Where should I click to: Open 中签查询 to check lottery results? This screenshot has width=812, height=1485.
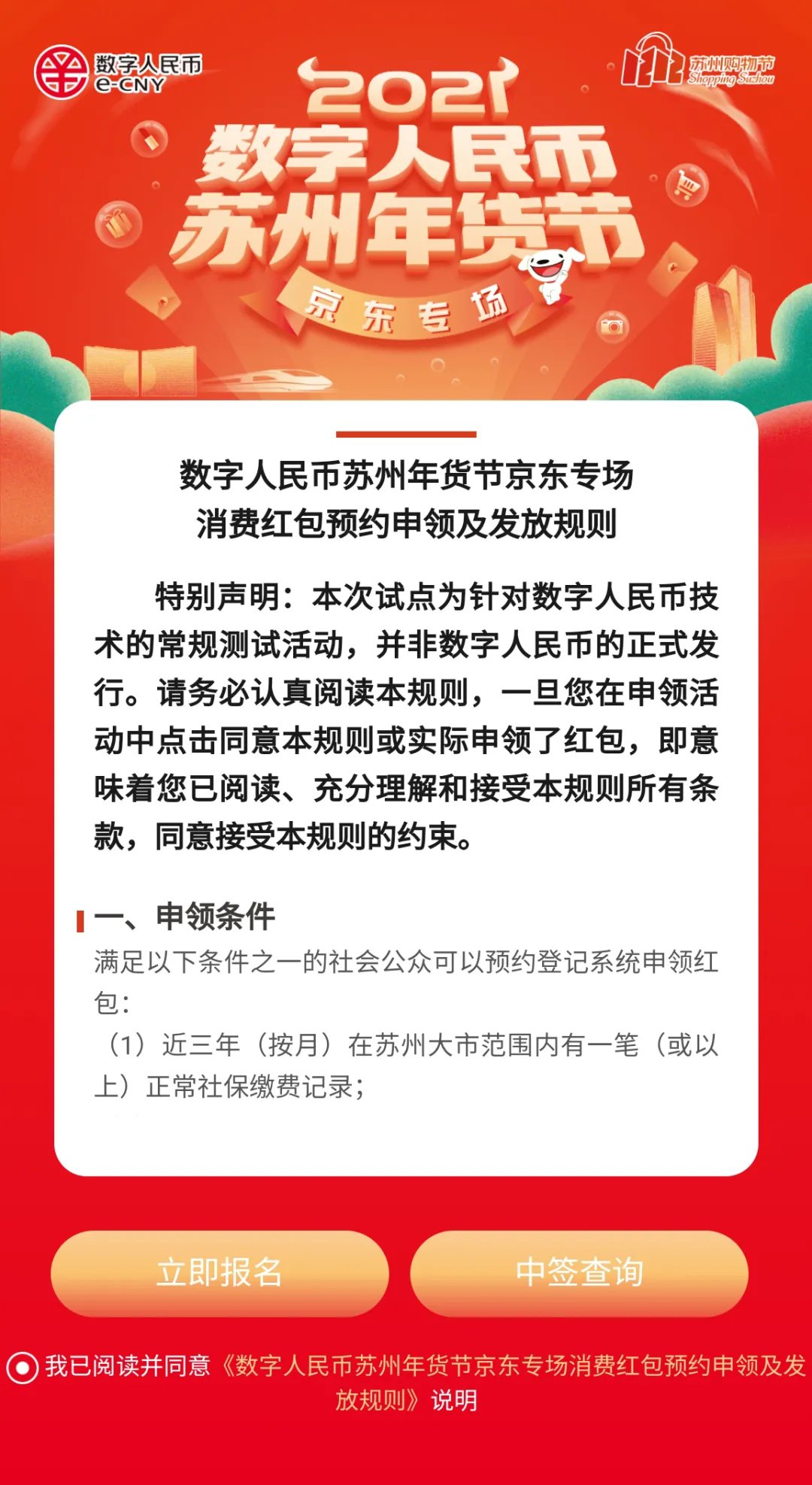pyautogui.click(x=579, y=1272)
